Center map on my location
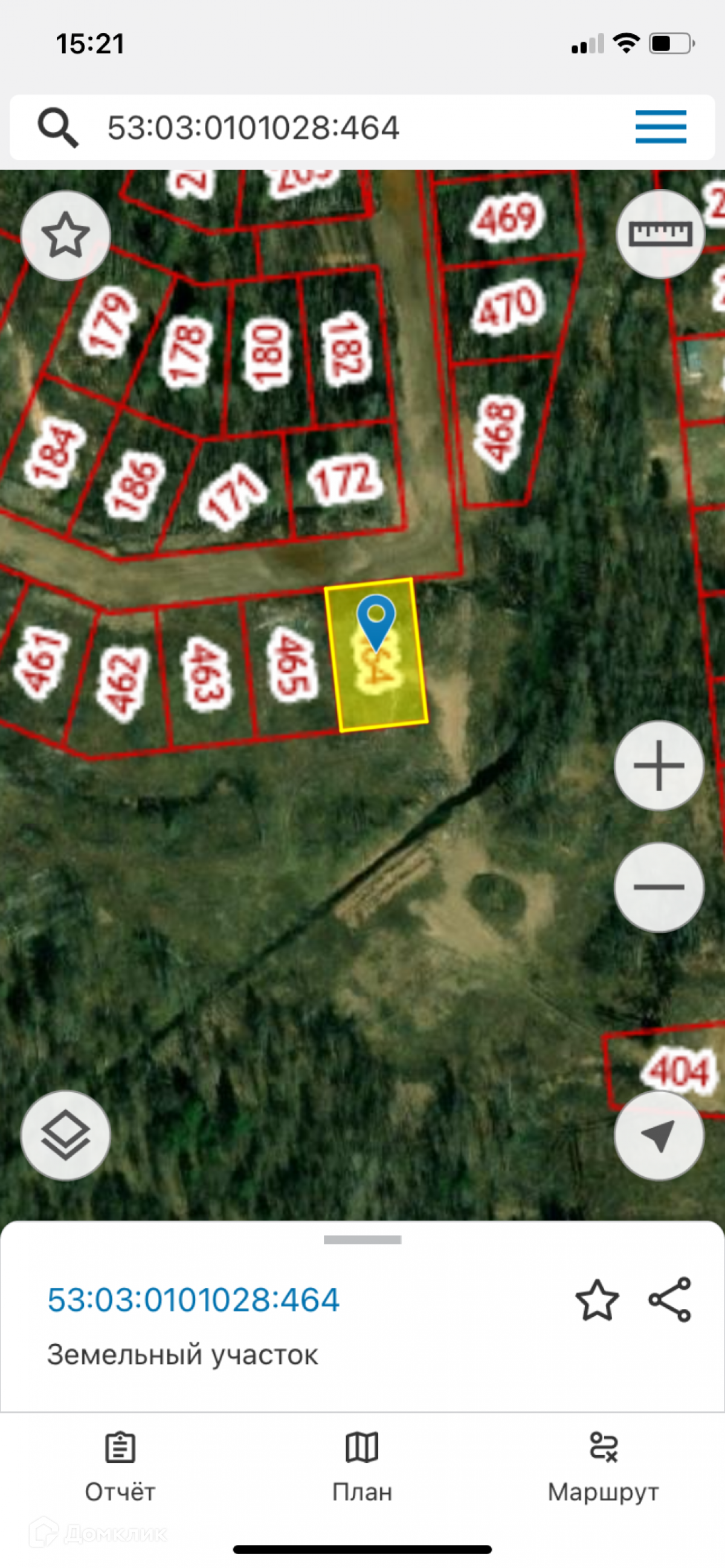This screenshot has width=725, height=1568. tap(659, 1134)
